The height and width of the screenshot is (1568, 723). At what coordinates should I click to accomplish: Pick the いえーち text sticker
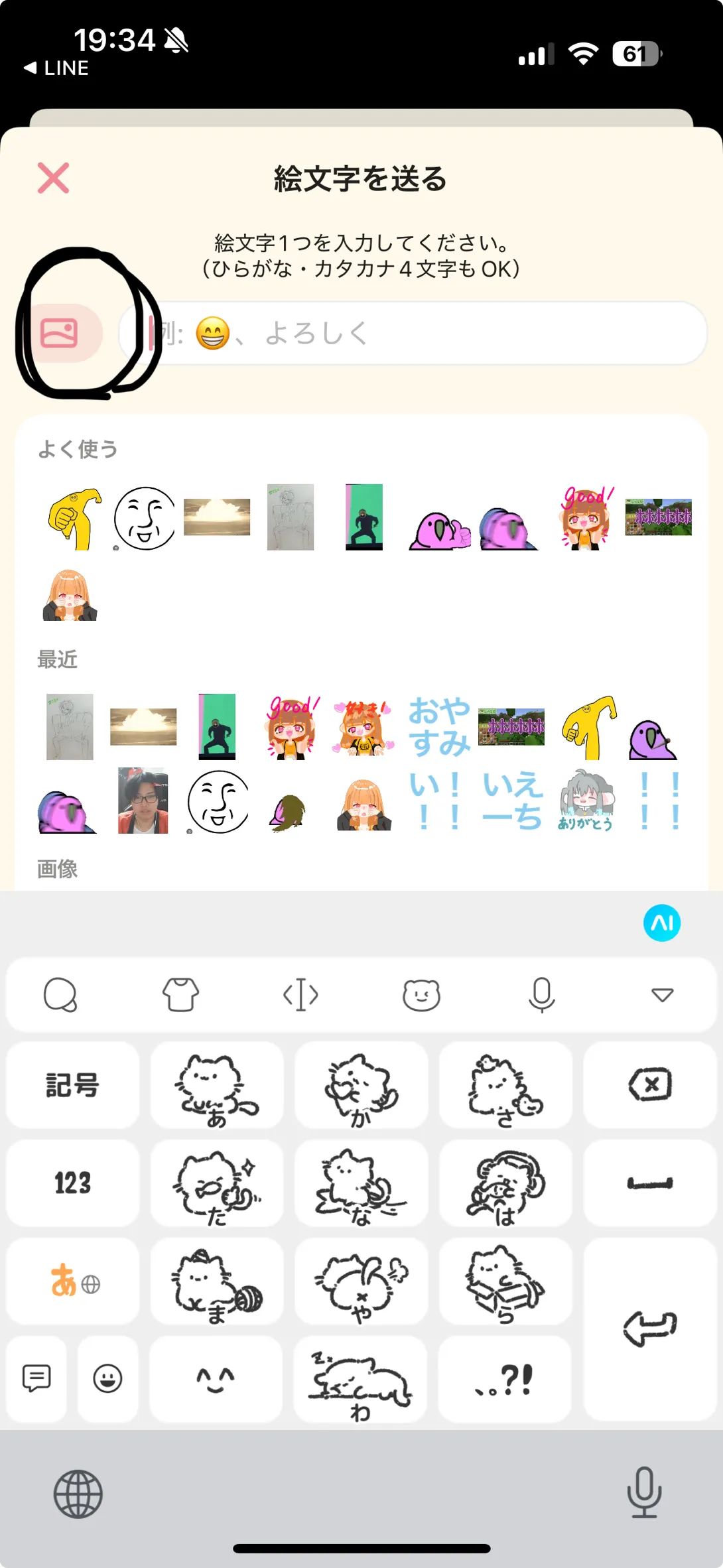pos(512,800)
